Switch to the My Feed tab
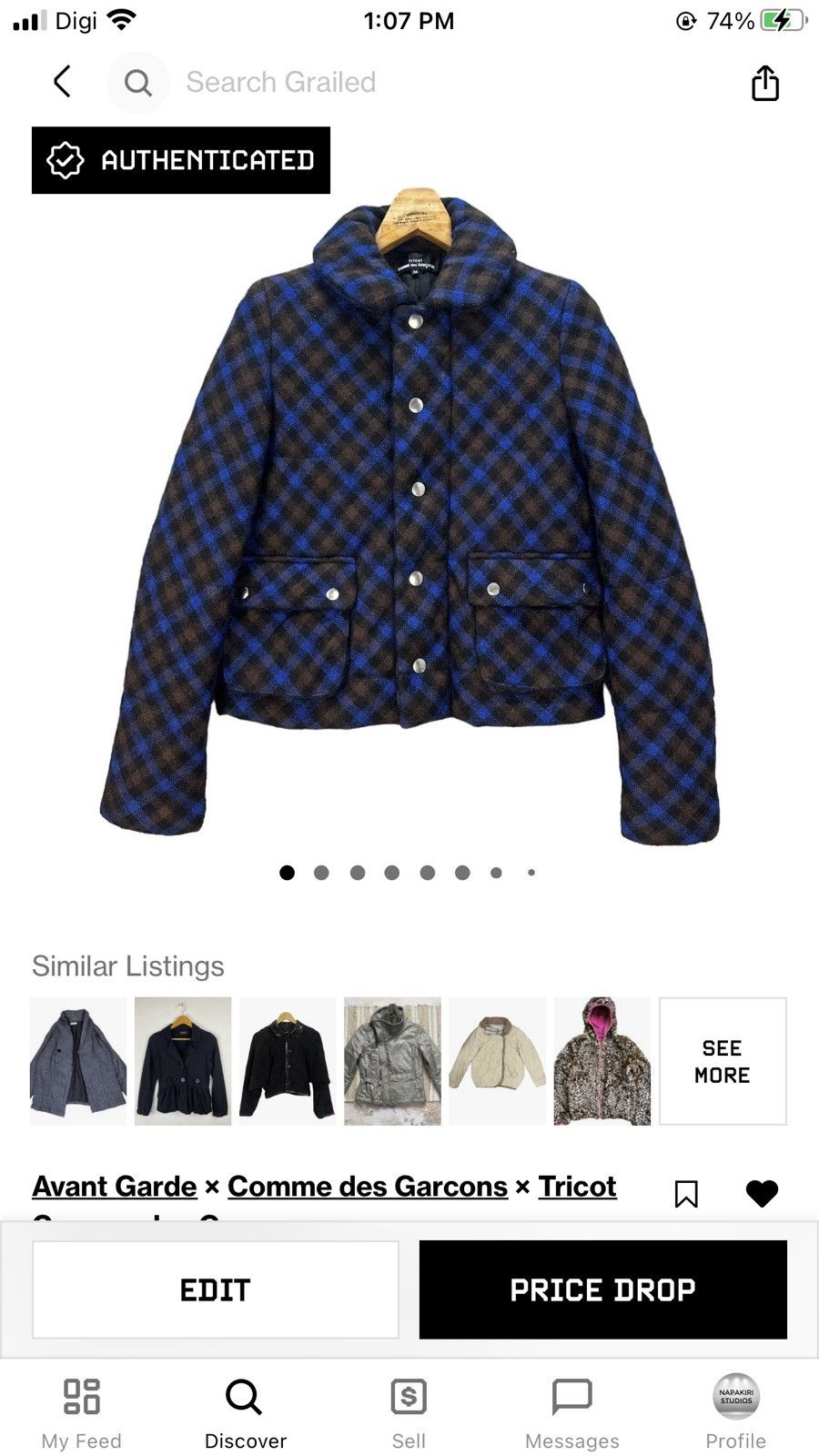The height and width of the screenshot is (1456, 819). point(81,1413)
